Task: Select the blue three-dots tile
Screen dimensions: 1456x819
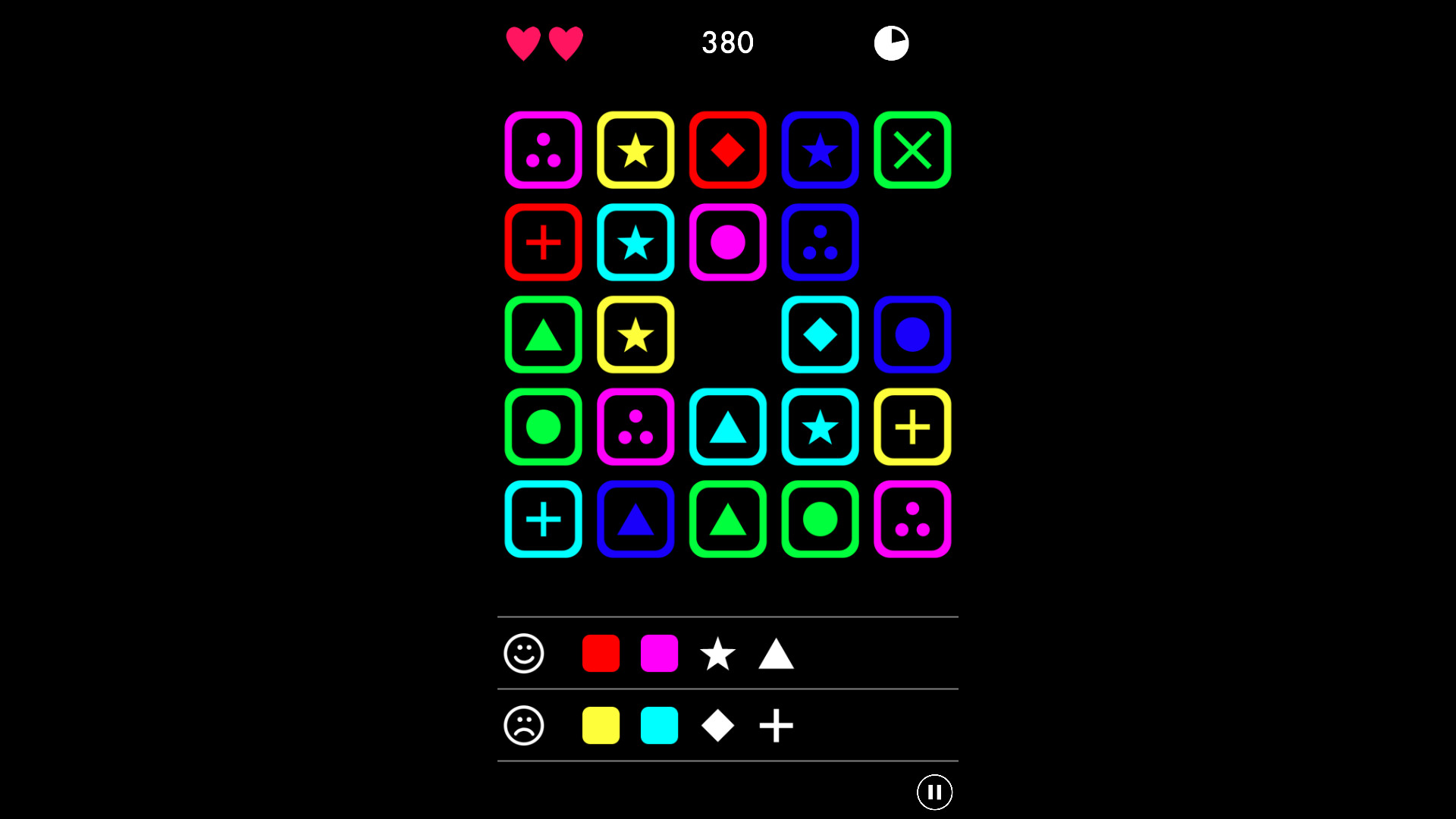Action: click(820, 243)
